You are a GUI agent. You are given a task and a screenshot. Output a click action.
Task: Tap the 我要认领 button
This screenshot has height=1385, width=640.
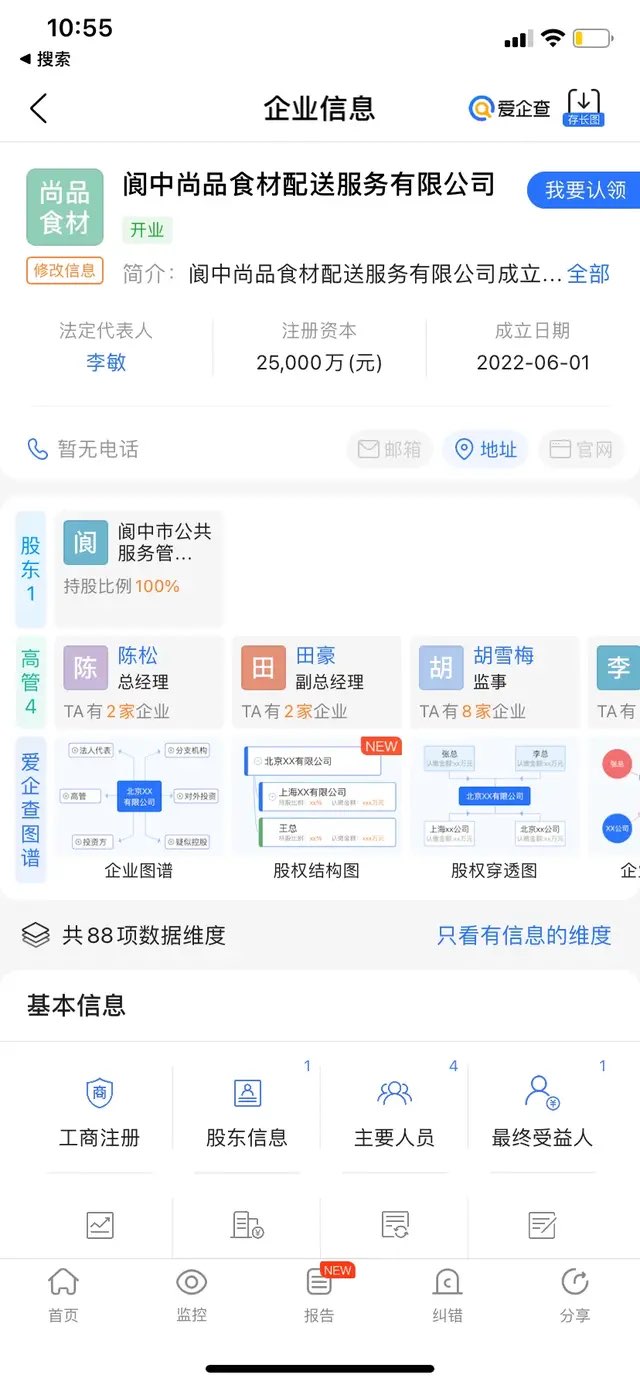point(584,190)
